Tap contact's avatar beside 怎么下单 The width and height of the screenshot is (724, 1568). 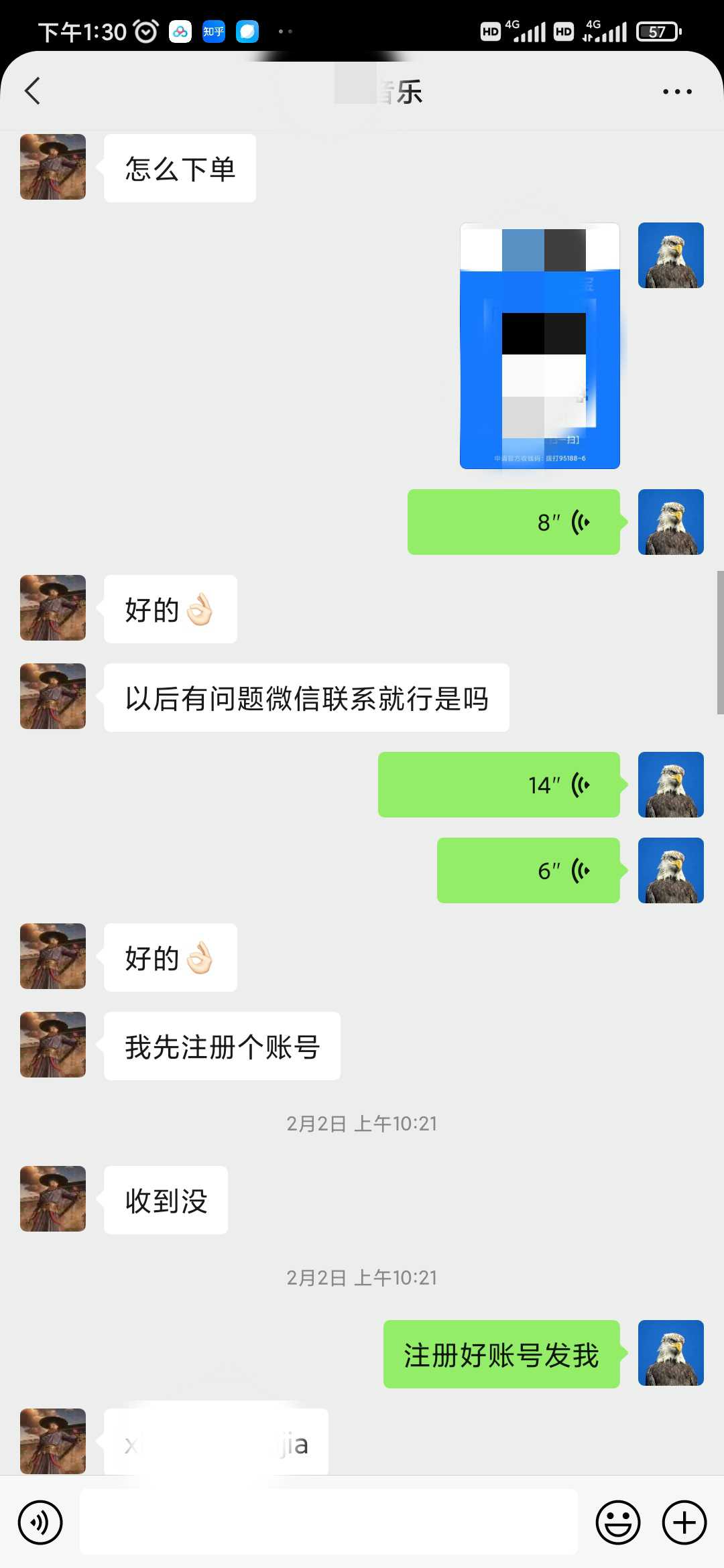[53, 167]
